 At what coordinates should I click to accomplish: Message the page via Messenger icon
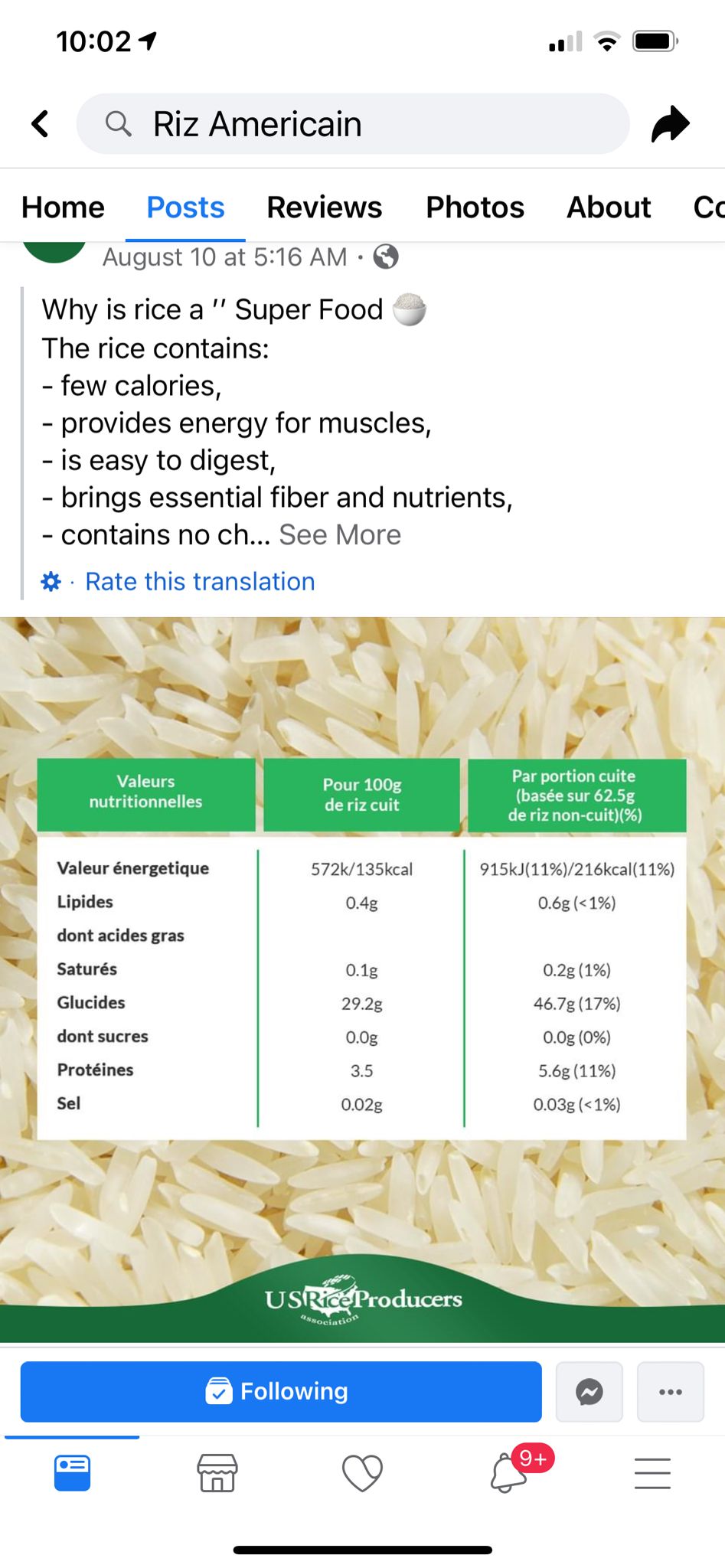[x=589, y=1391]
